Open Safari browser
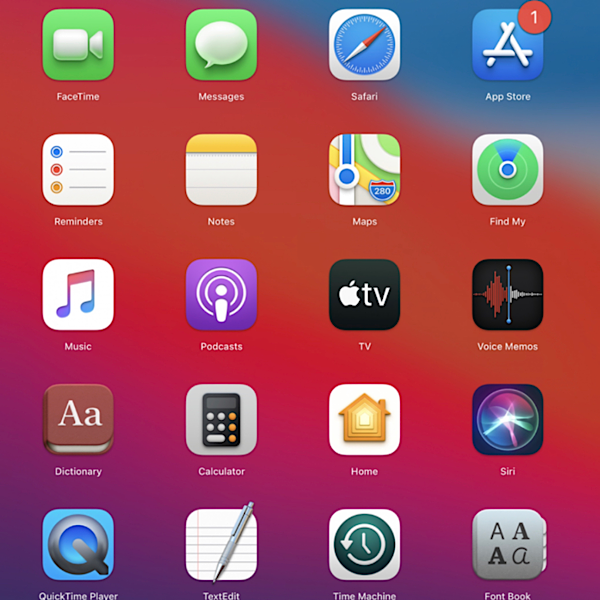The height and width of the screenshot is (600, 600). [x=364, y=45]
